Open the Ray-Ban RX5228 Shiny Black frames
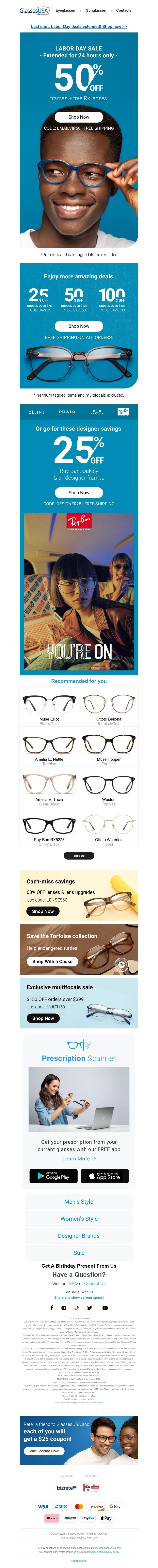Viewport: 158px width, 1568px height. tap(49, 826)
